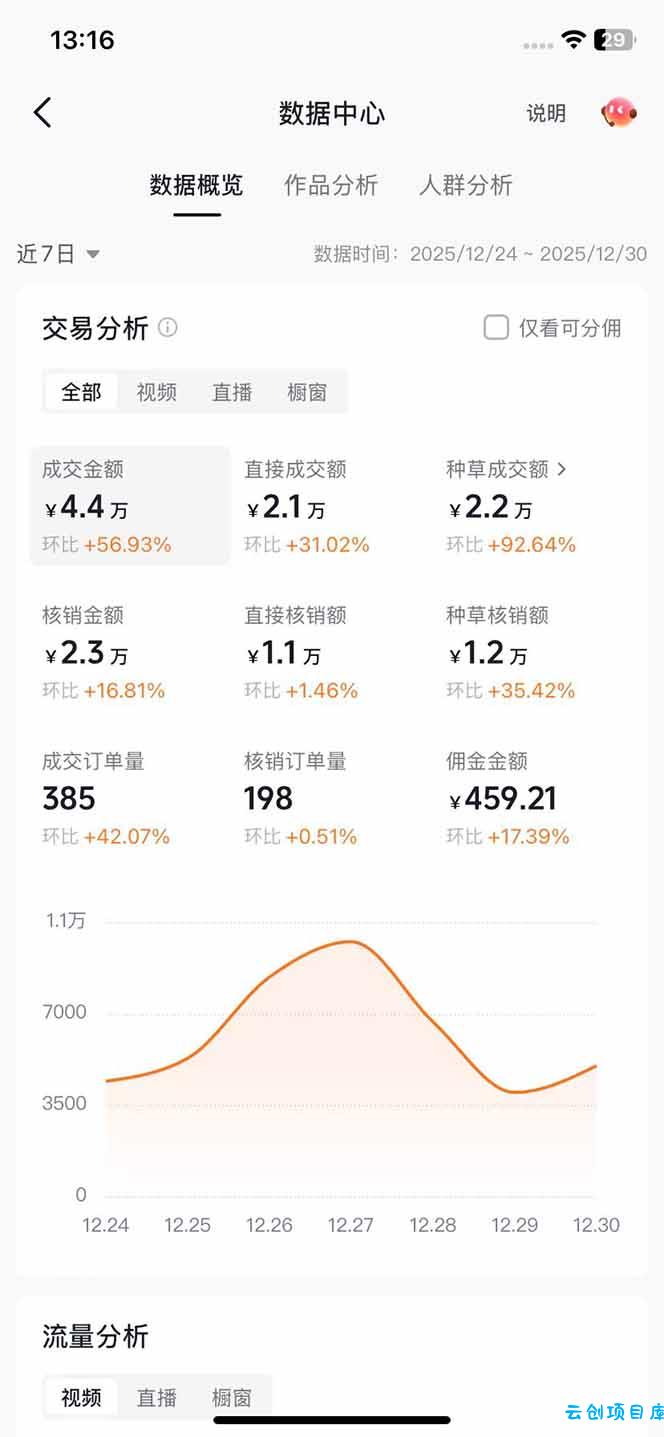Viewport: 664px width, 1437px height.
Task: Switch to the 人群分析 tab
Action: tap(466, 185)
